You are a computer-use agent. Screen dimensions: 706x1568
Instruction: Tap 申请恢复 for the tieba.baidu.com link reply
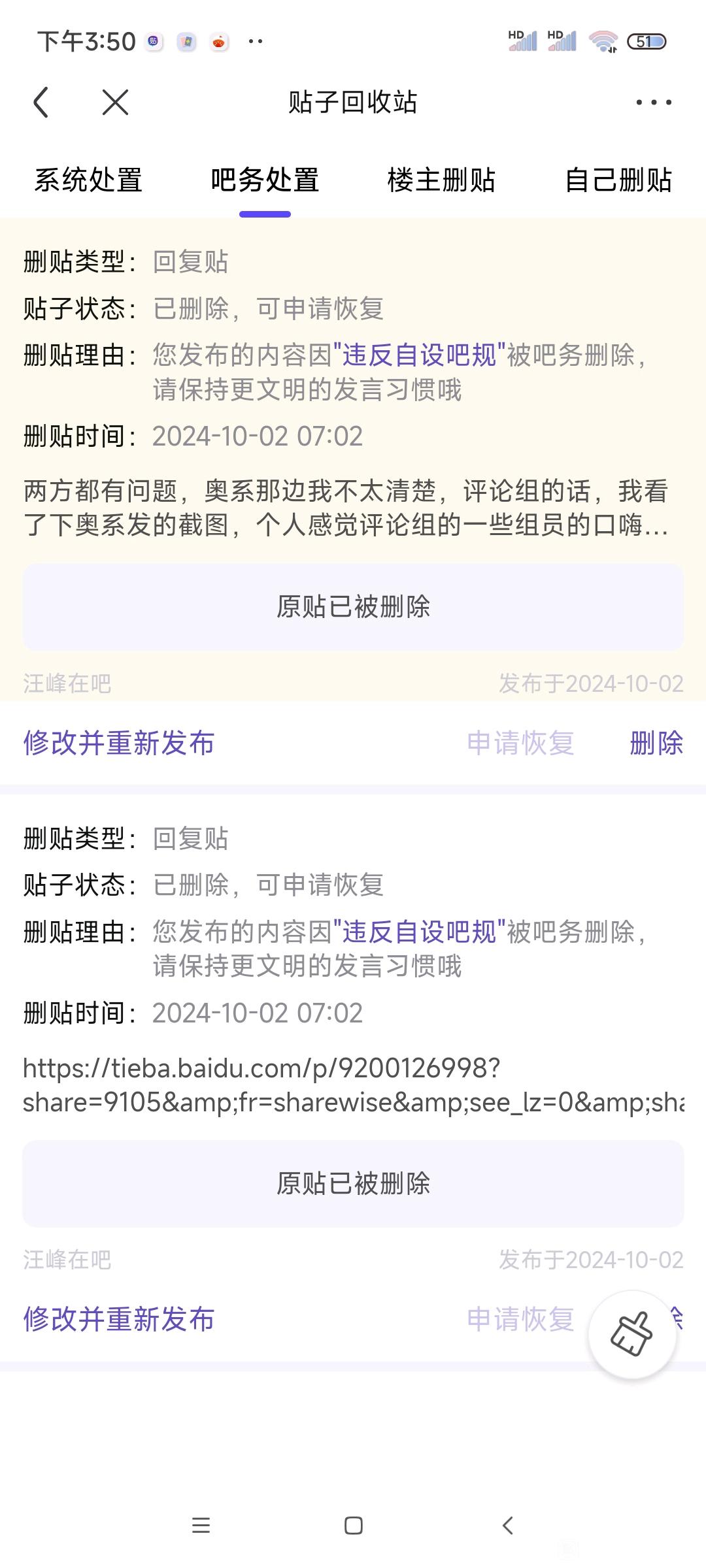[520, 1319]
